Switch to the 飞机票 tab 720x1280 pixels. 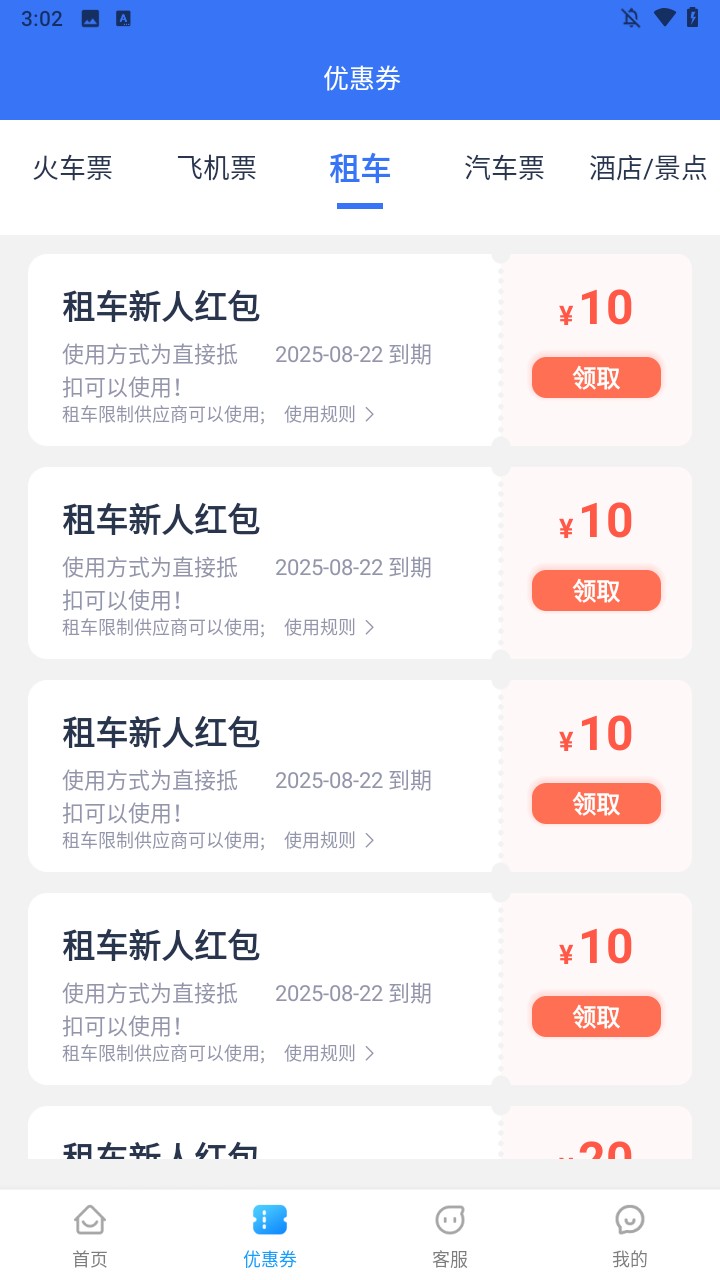tap(216, 170)
